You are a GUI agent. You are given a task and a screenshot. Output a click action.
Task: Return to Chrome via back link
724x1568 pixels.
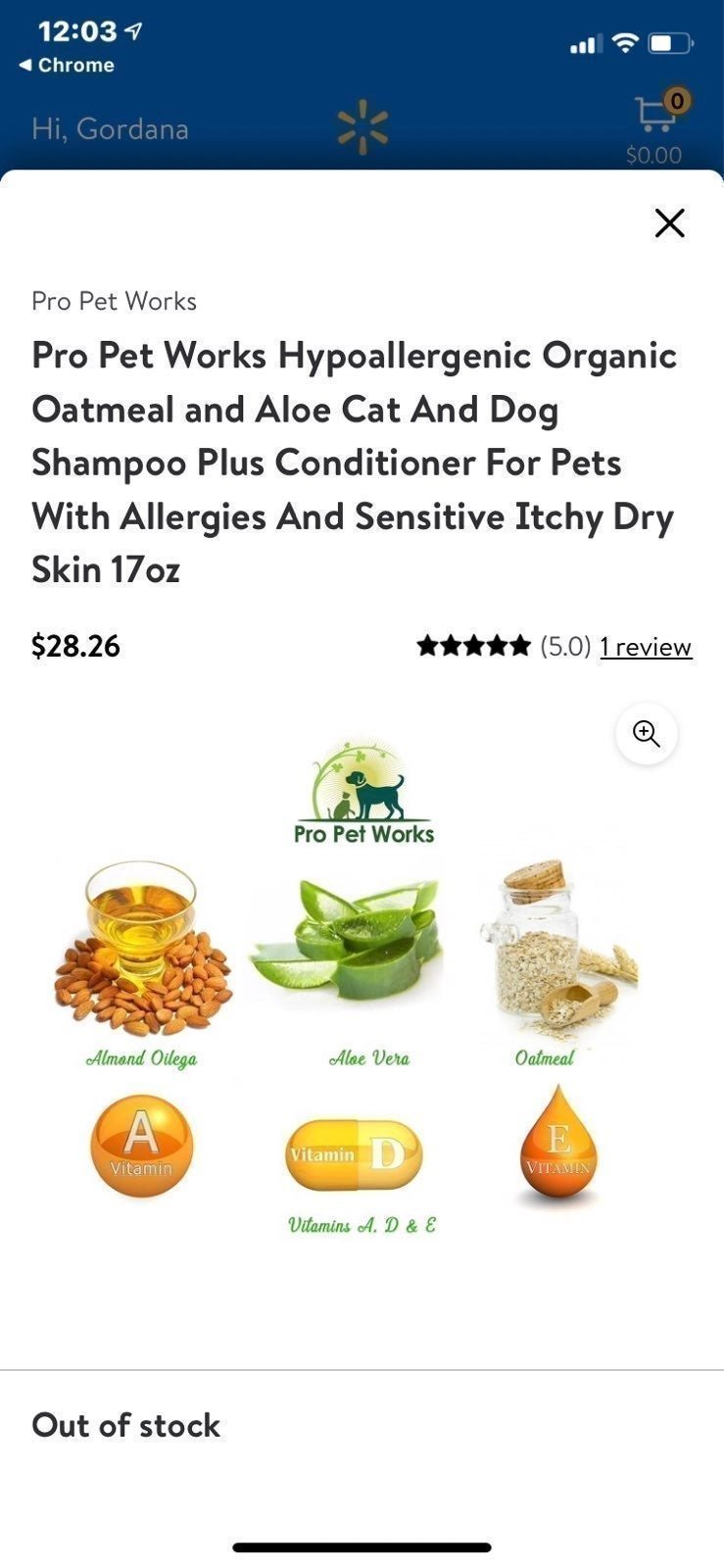coord(67,66)
